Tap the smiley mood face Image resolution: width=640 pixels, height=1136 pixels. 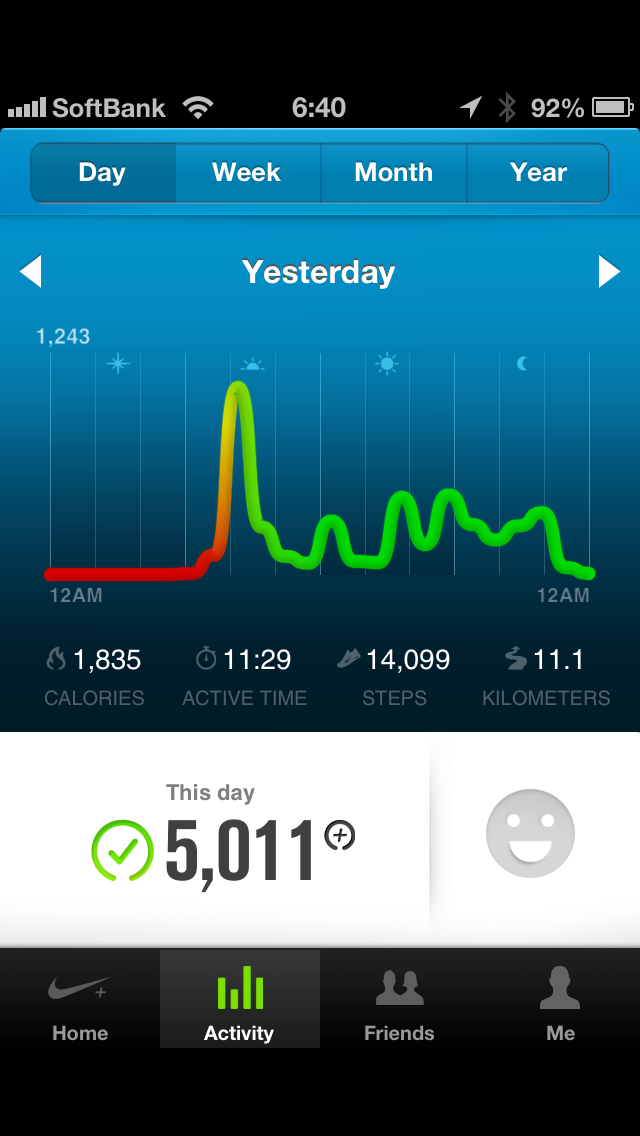click(530, 833)
